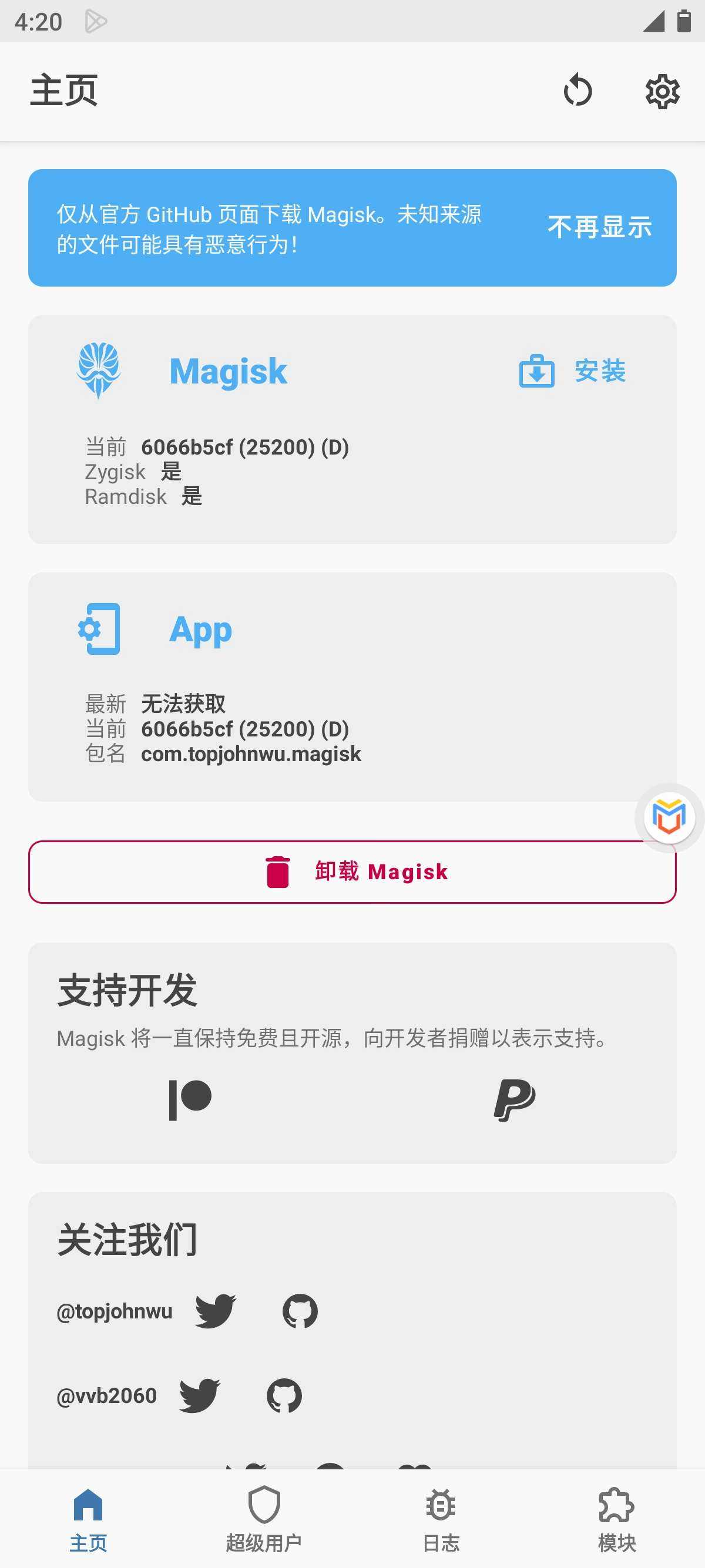Open the Patreon donation link

pos(190,1099)
